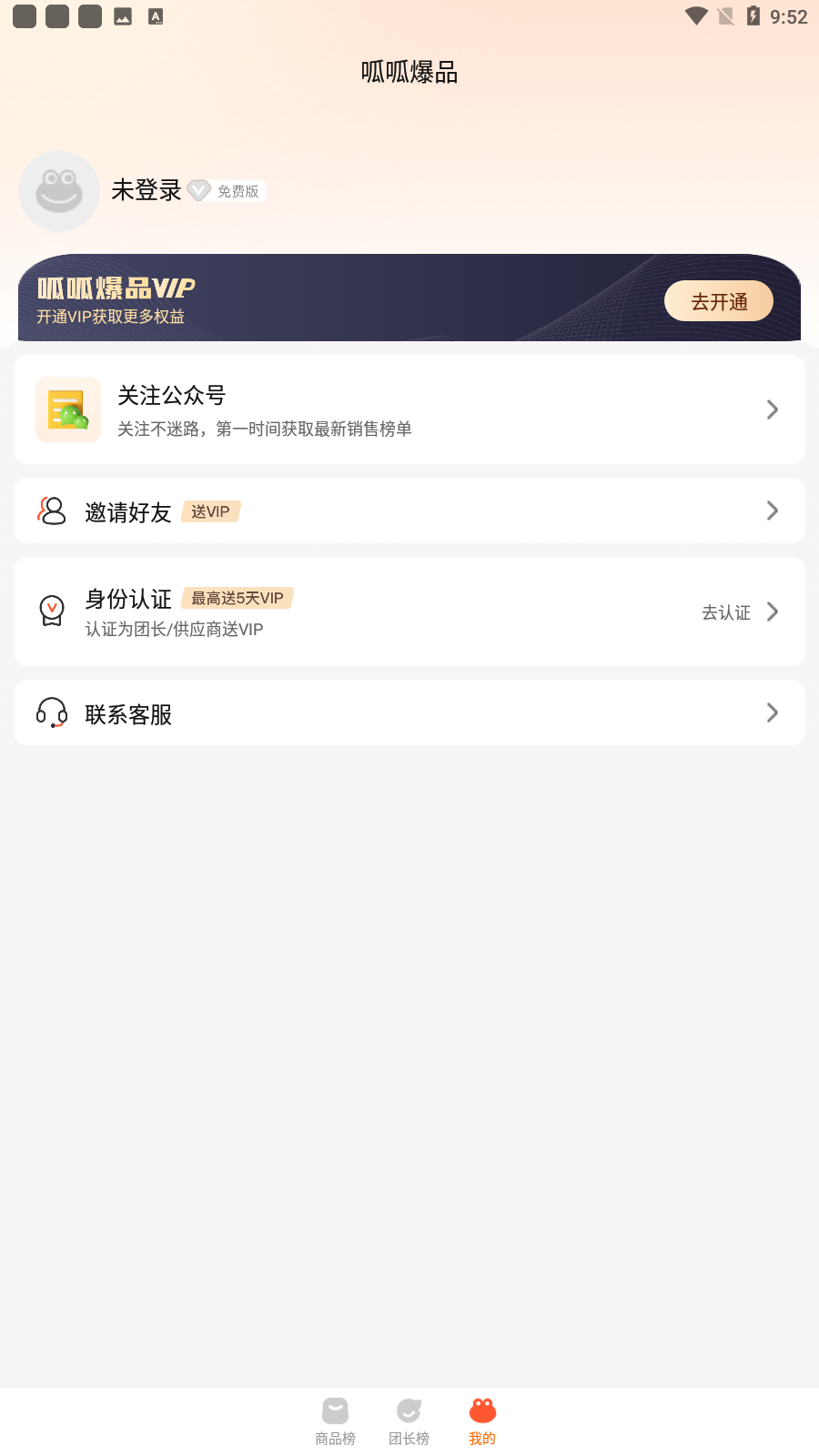Expand the 关注公众号 row chevron
The height and width of the screenshot is (1456, 819).
tap(772, 409)
